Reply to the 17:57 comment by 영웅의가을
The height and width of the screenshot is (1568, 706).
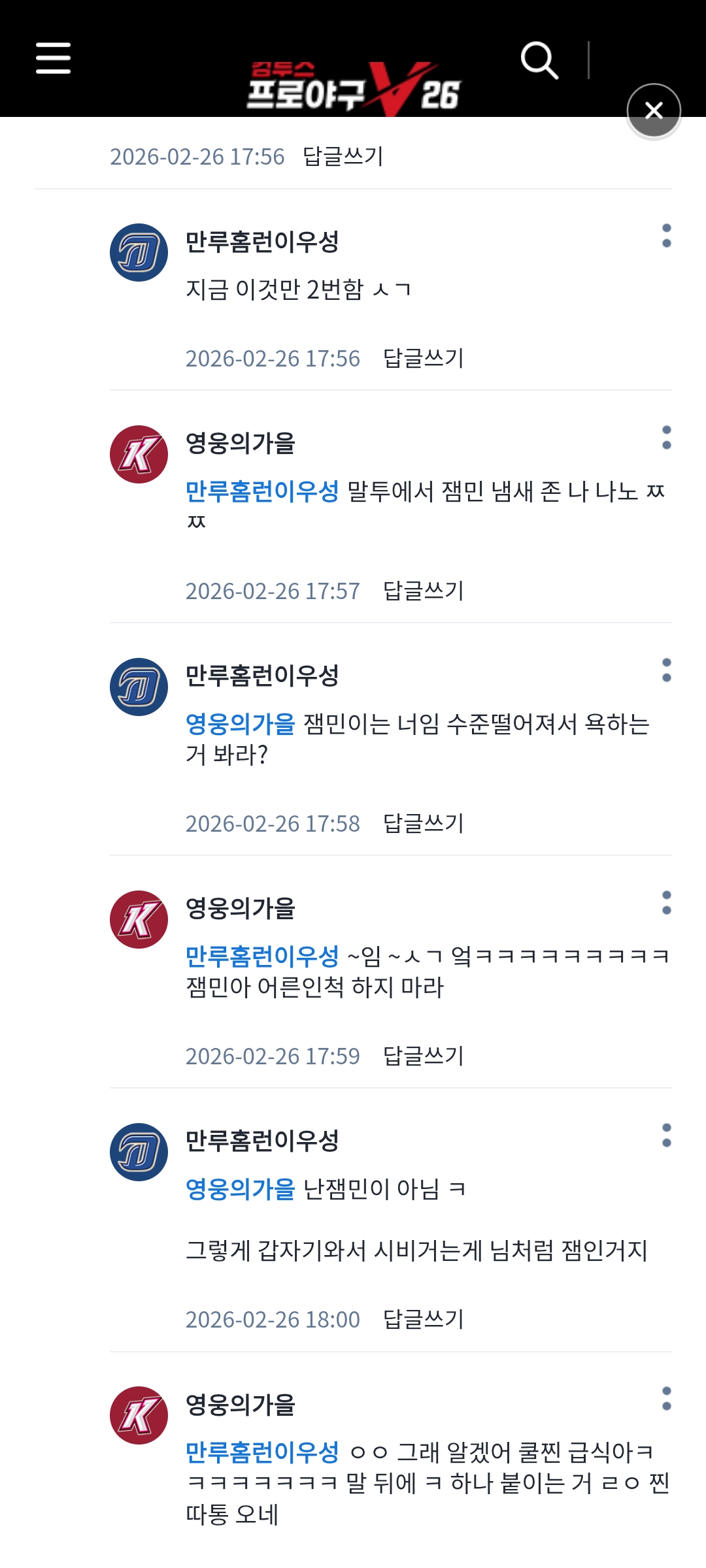pos(423,591)
